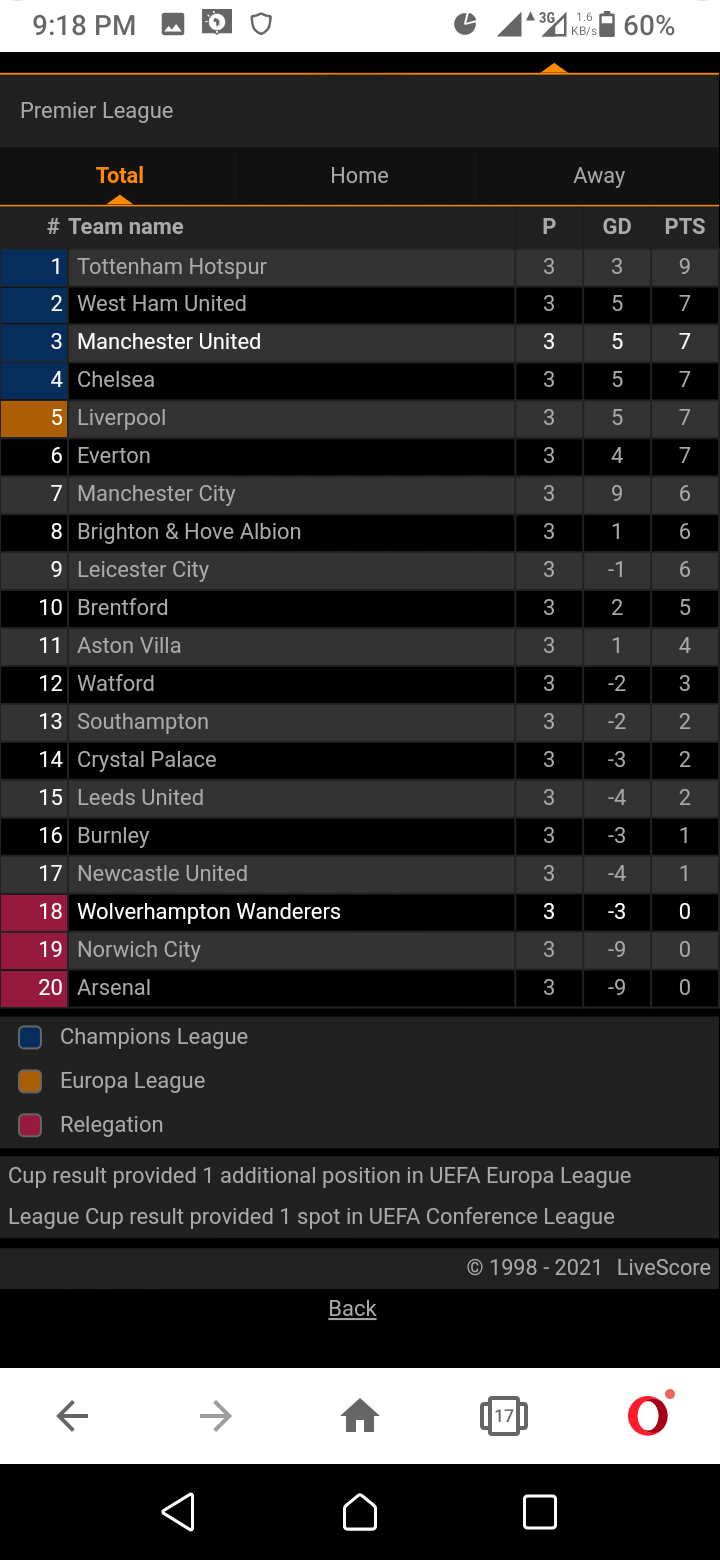Go forward with browser forward arrow
This screenshot has height=1560, width=720.
215,1415
